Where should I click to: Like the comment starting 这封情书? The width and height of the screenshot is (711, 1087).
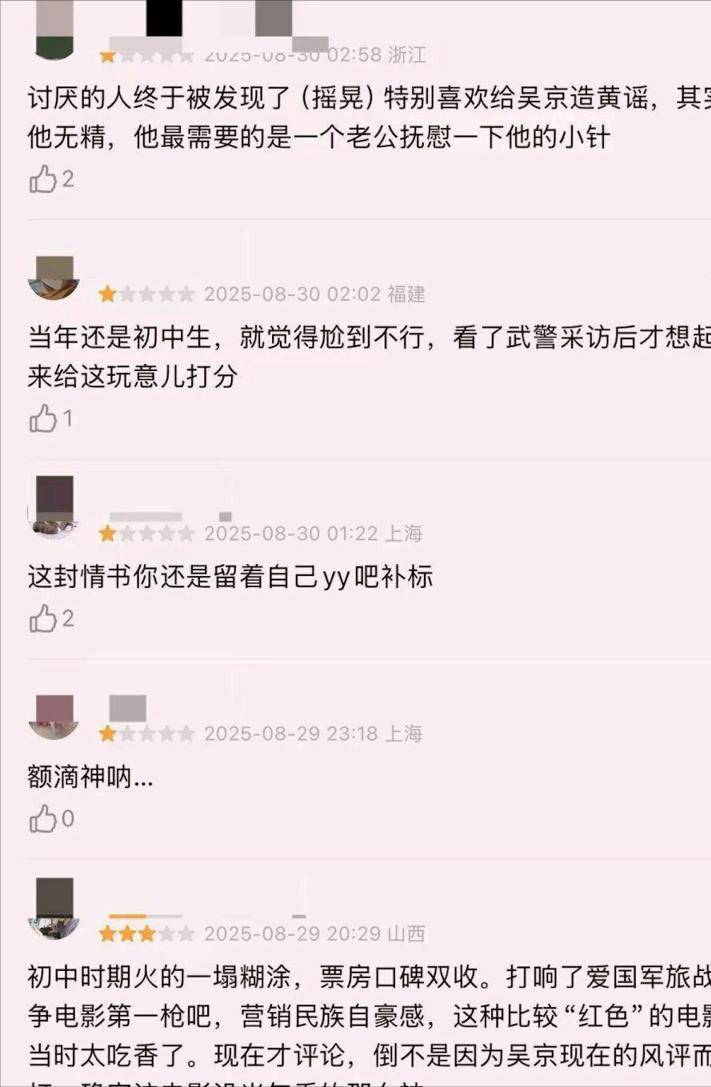click(43, 619)
